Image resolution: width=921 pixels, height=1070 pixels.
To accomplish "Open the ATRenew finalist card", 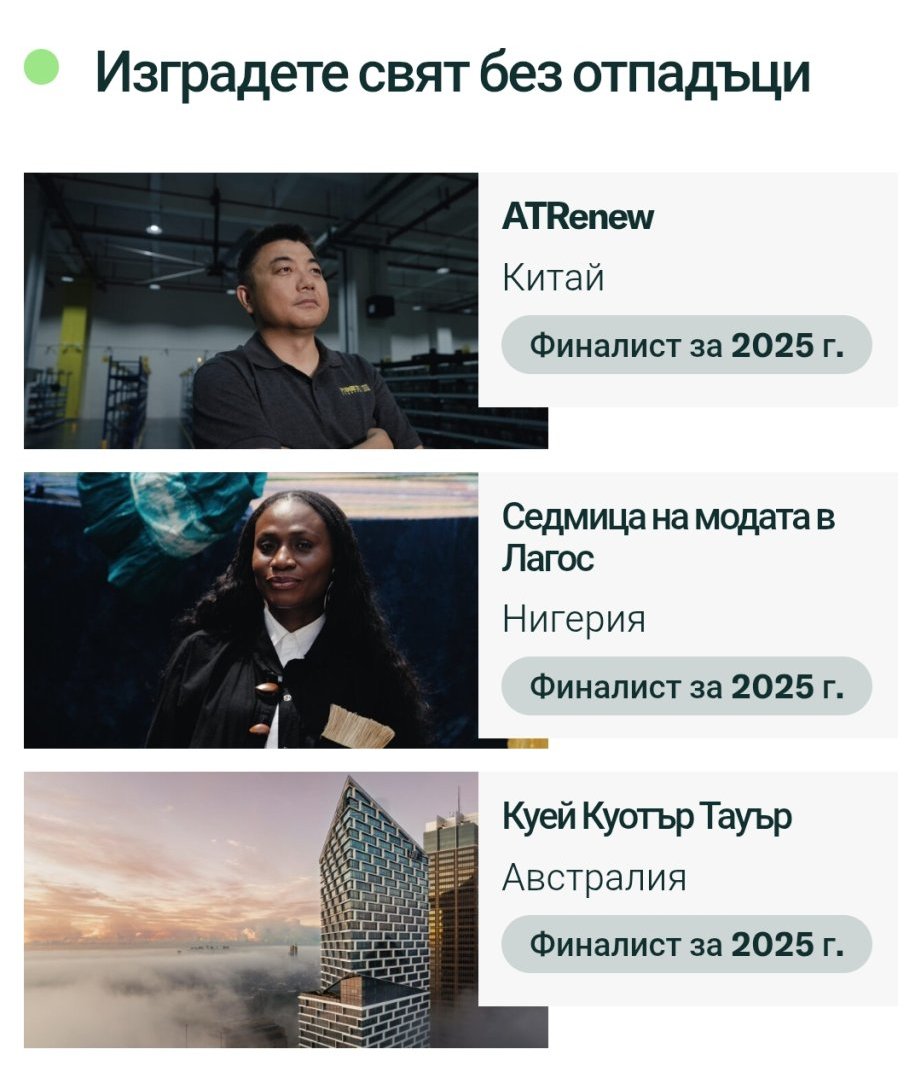I will click(x=460, y=310).
